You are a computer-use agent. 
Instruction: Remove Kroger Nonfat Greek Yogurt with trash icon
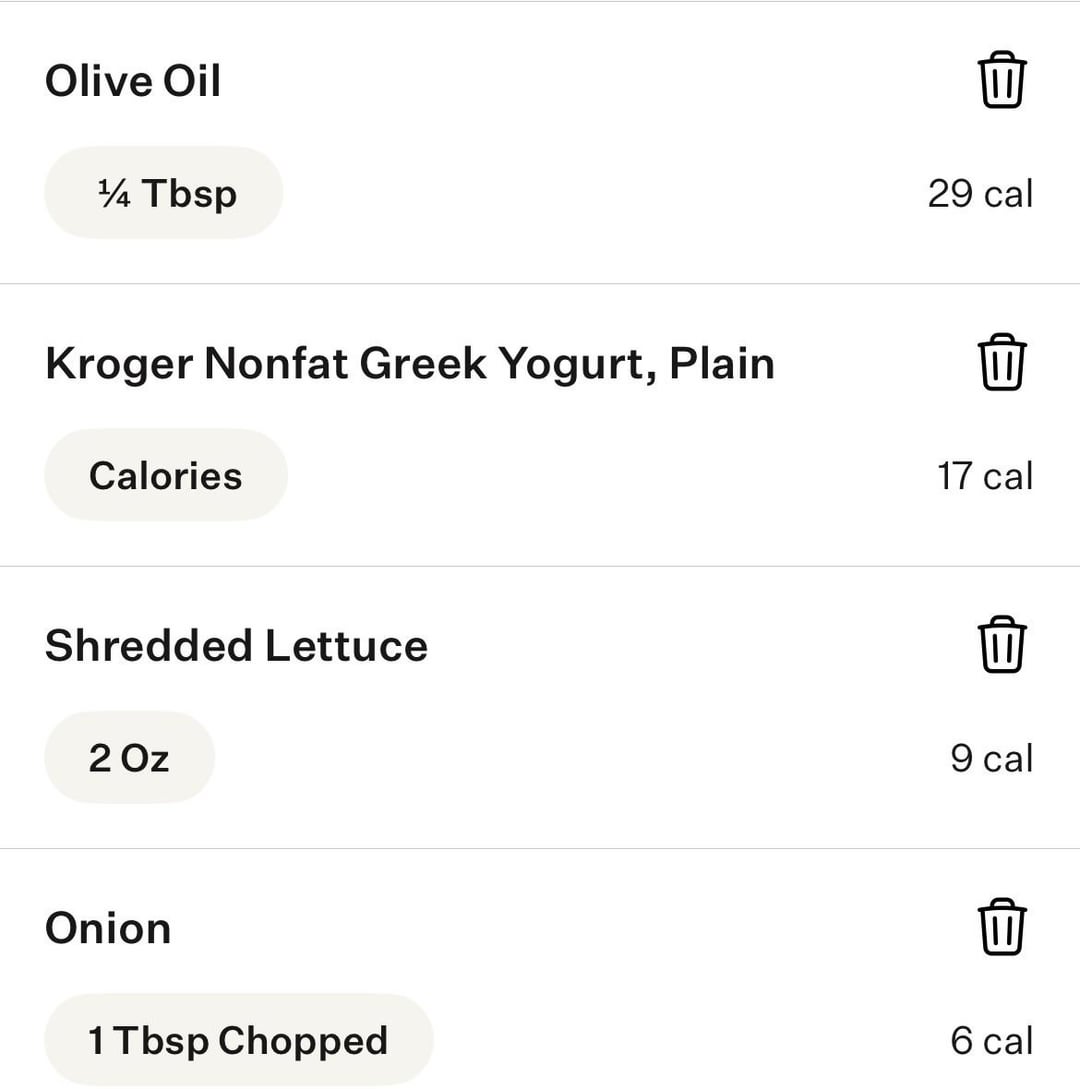click(1001, 362)
